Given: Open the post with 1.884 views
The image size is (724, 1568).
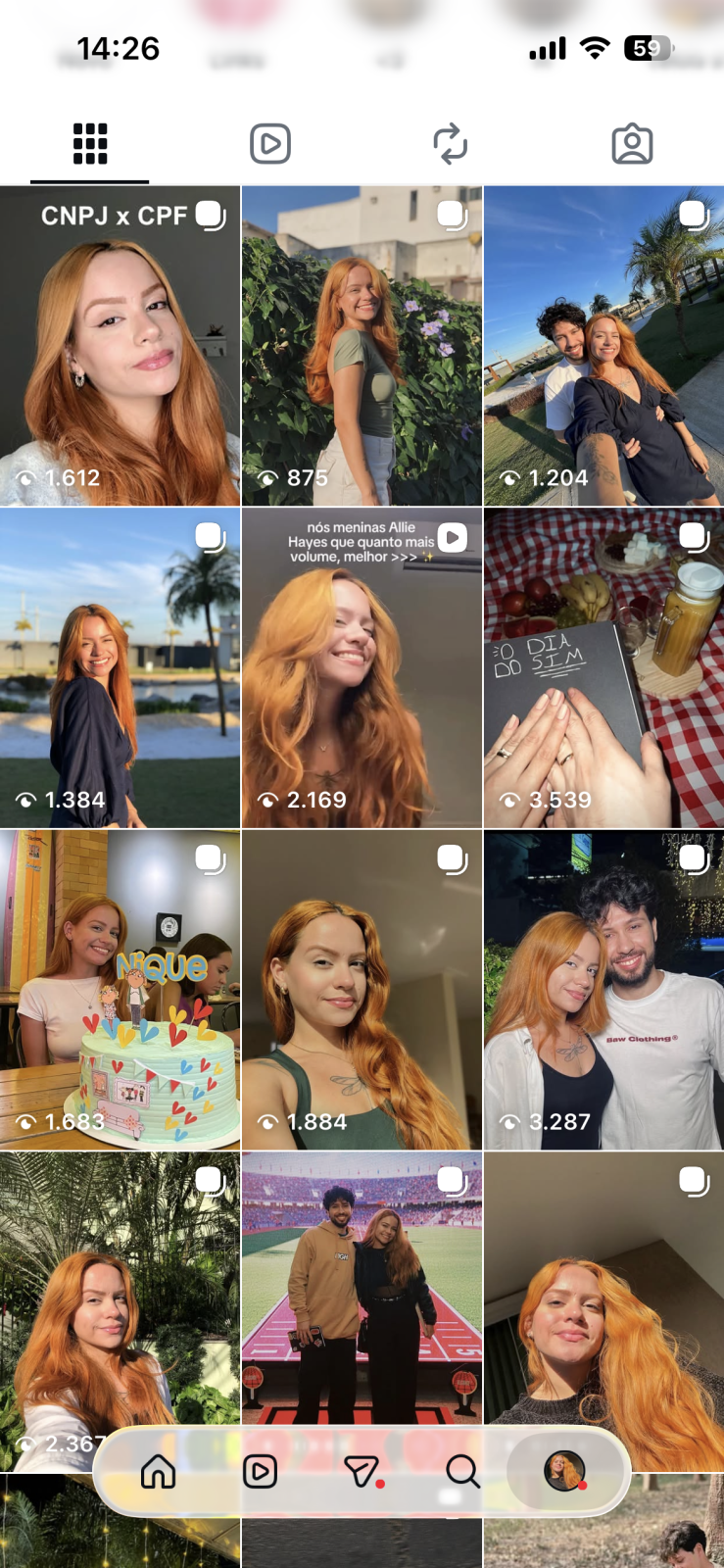Looking at the screenshot, I should (362, 991).
